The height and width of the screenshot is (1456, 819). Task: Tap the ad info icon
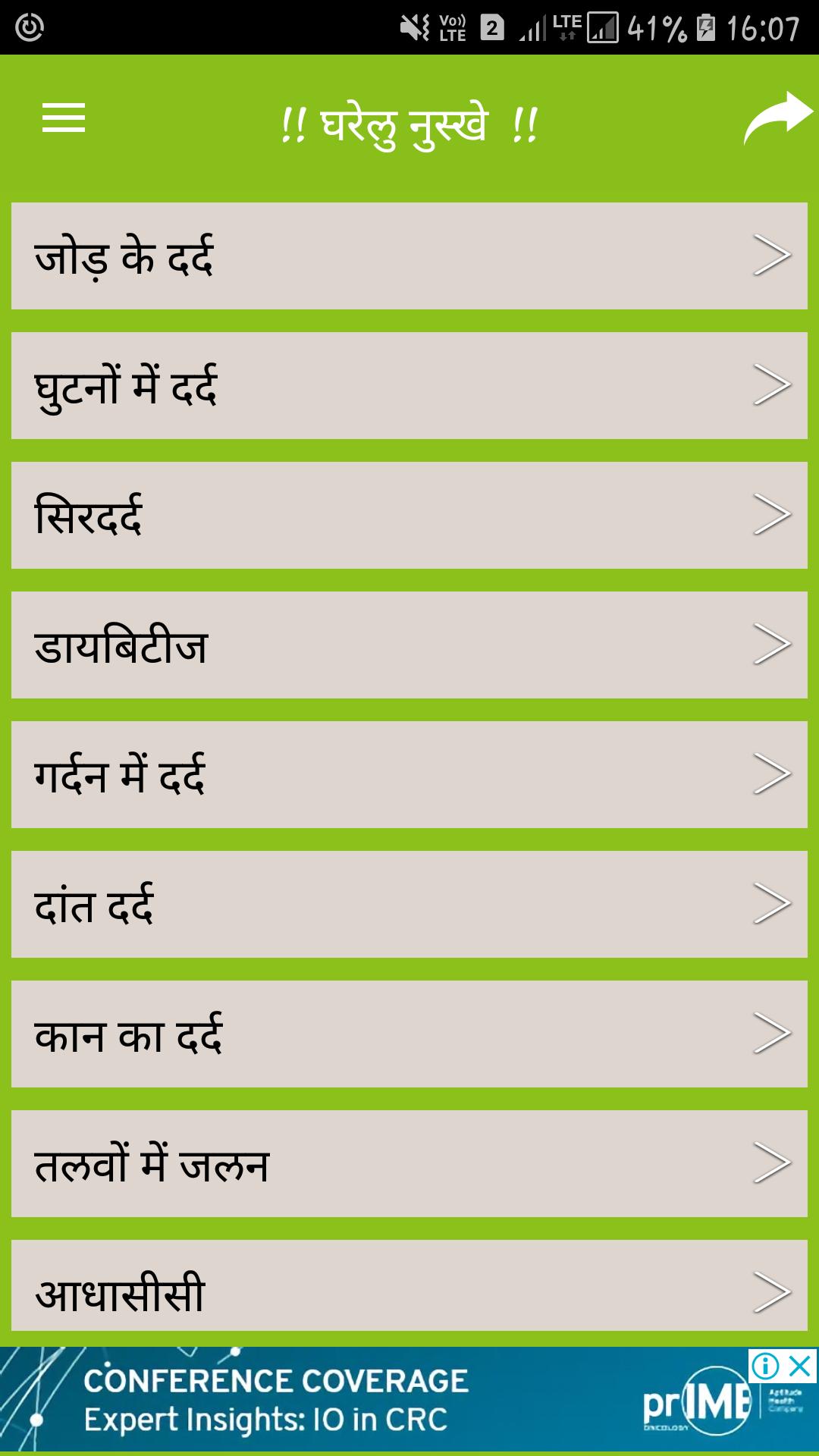pos(766,1367)
